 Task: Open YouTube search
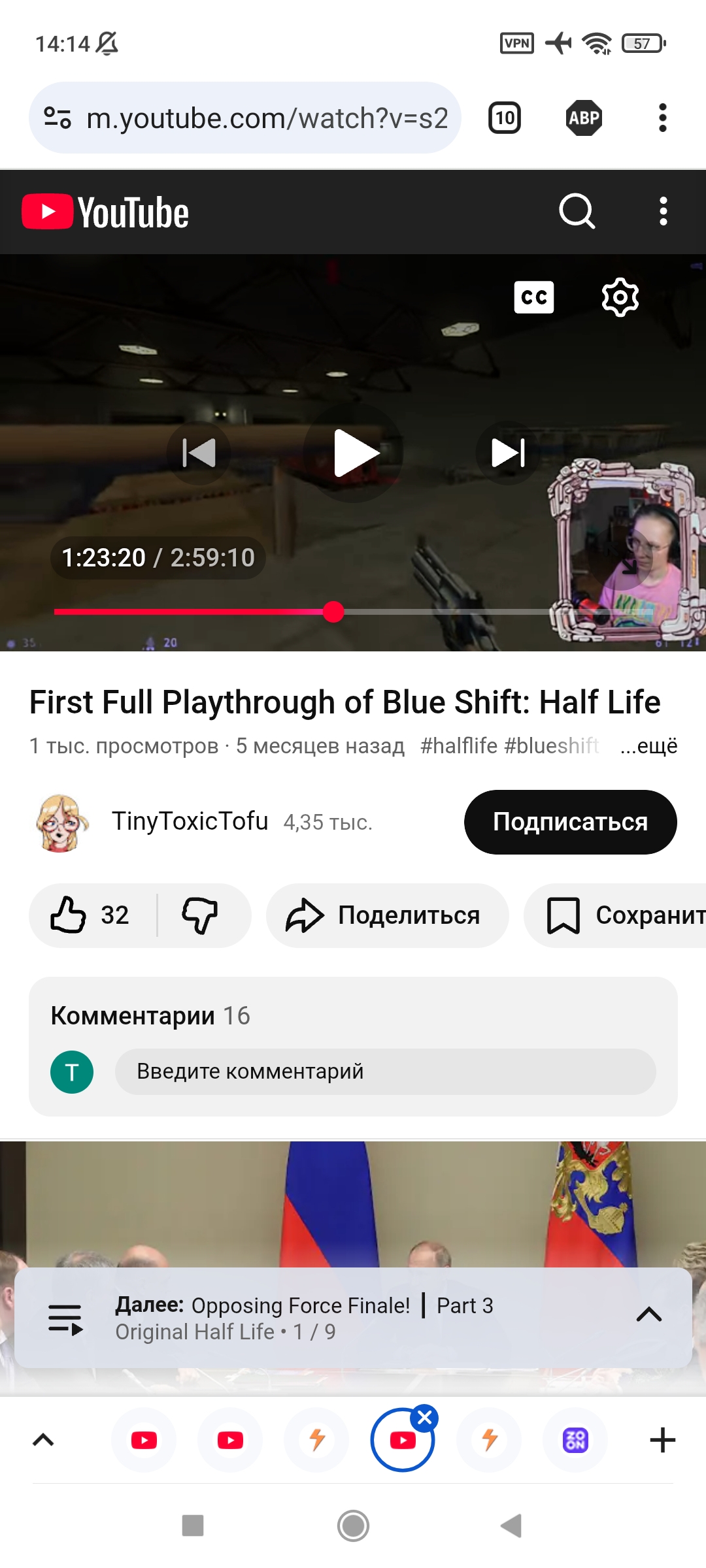(x=577, y=212)
